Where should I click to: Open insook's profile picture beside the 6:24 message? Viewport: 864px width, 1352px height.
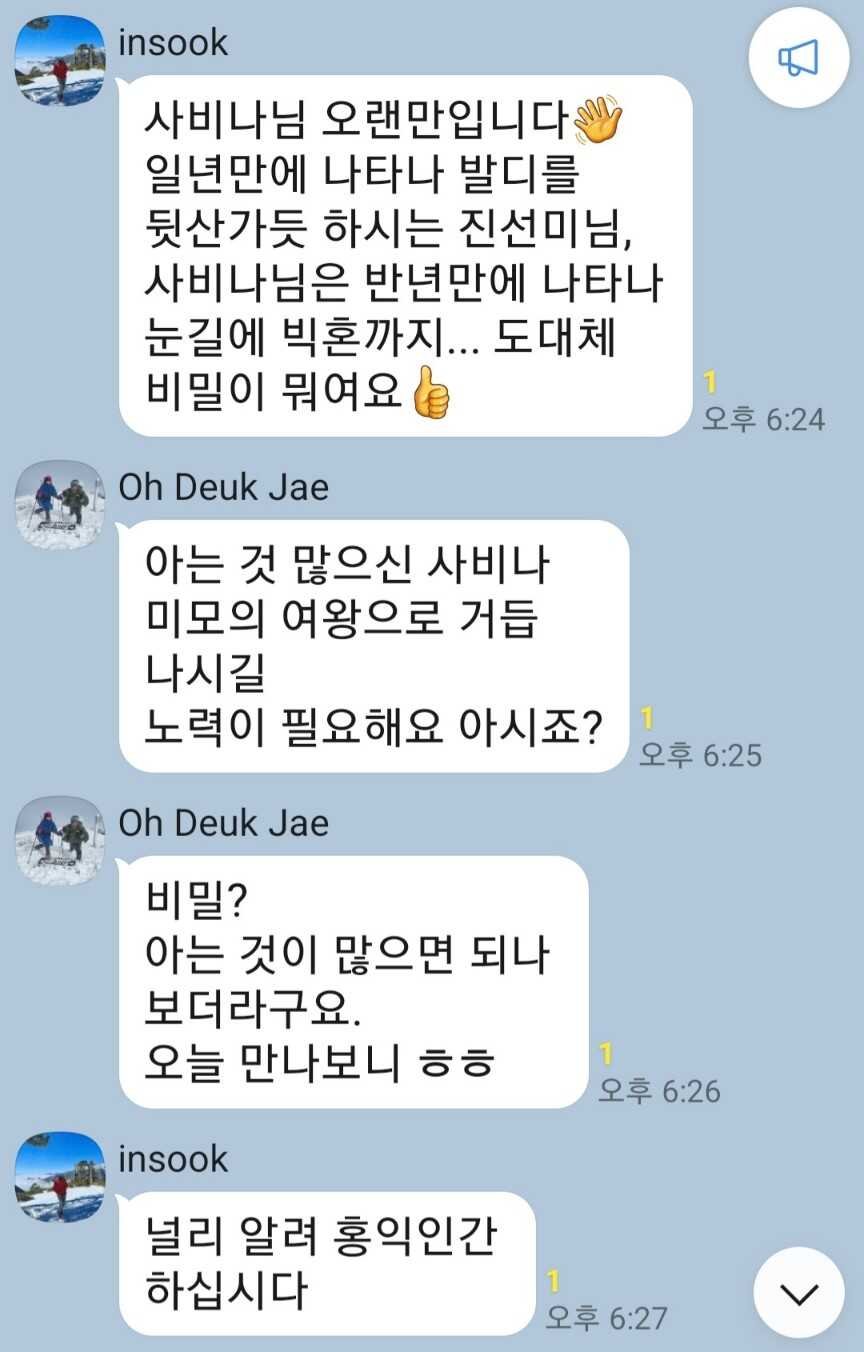coord(61,60)
